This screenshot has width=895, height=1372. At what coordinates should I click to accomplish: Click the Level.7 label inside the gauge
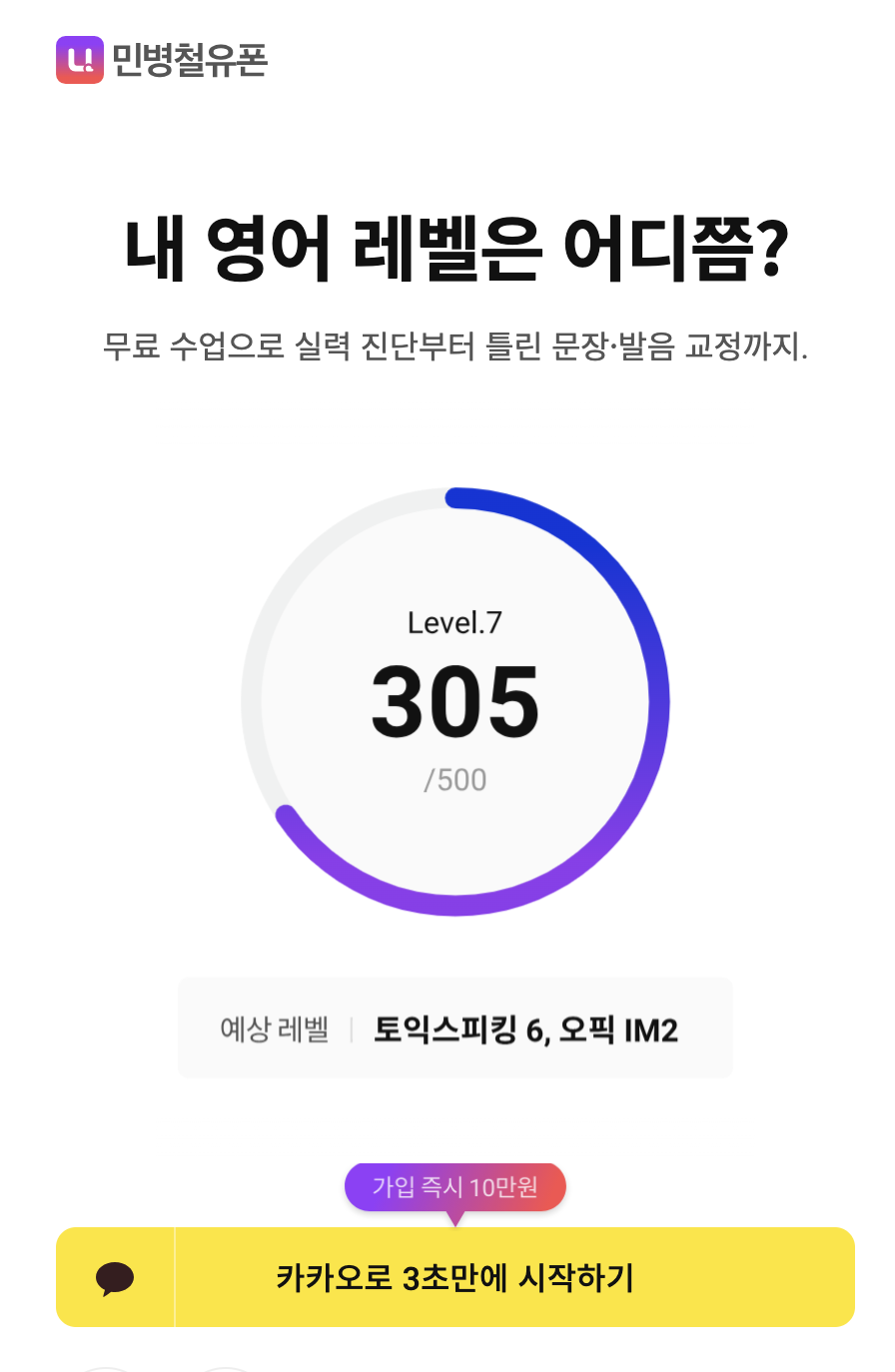pyautogui.click(x=455, y=622)
